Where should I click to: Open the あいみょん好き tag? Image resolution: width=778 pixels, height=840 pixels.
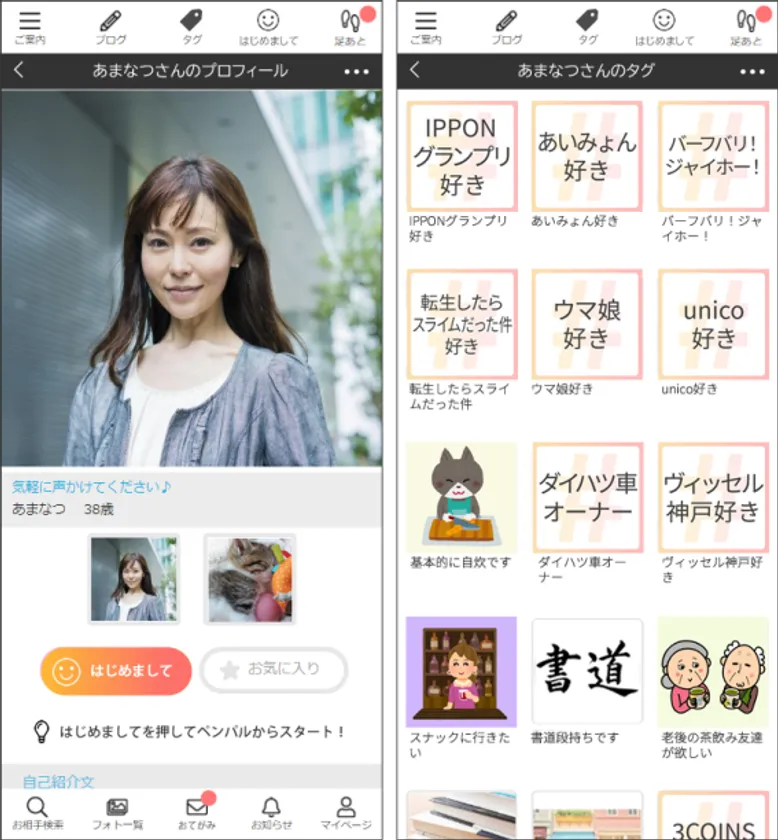tap(587, 156)
